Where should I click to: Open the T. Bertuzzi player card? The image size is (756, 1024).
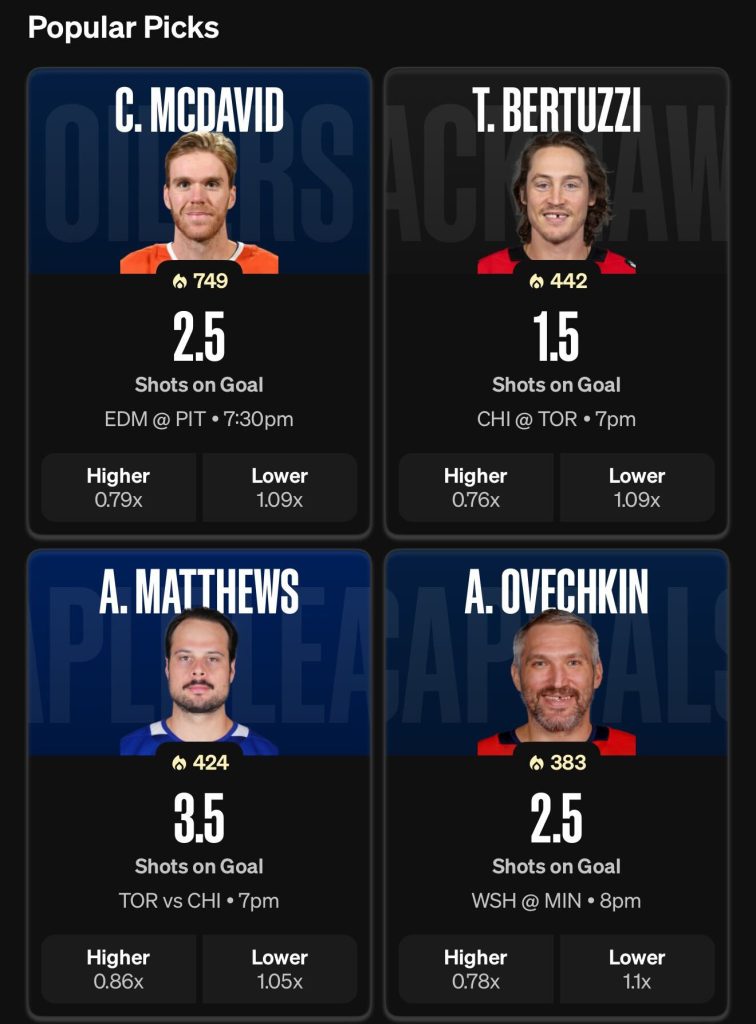557,200
